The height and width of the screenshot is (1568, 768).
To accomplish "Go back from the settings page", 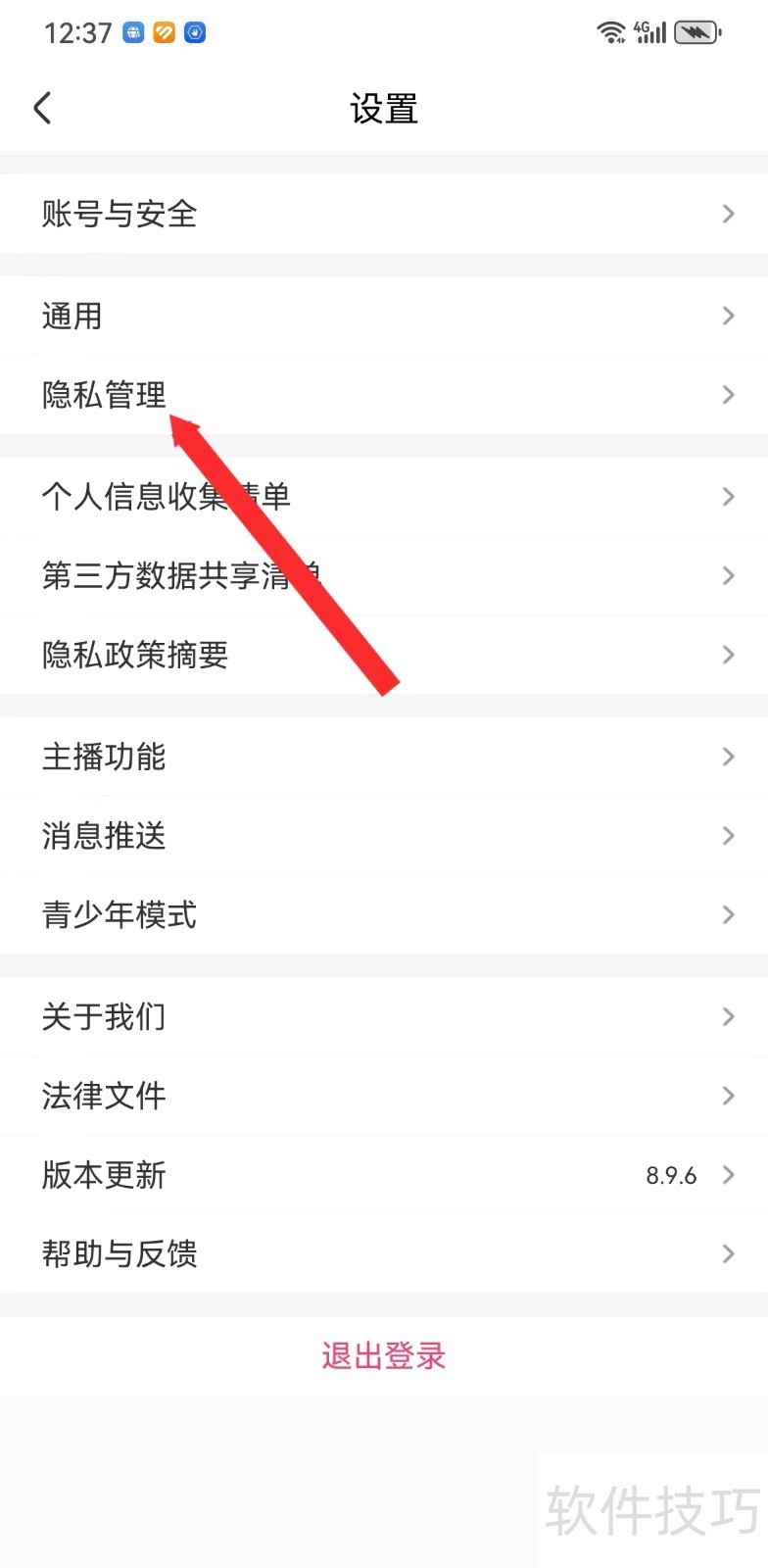I will pos(42,108).
